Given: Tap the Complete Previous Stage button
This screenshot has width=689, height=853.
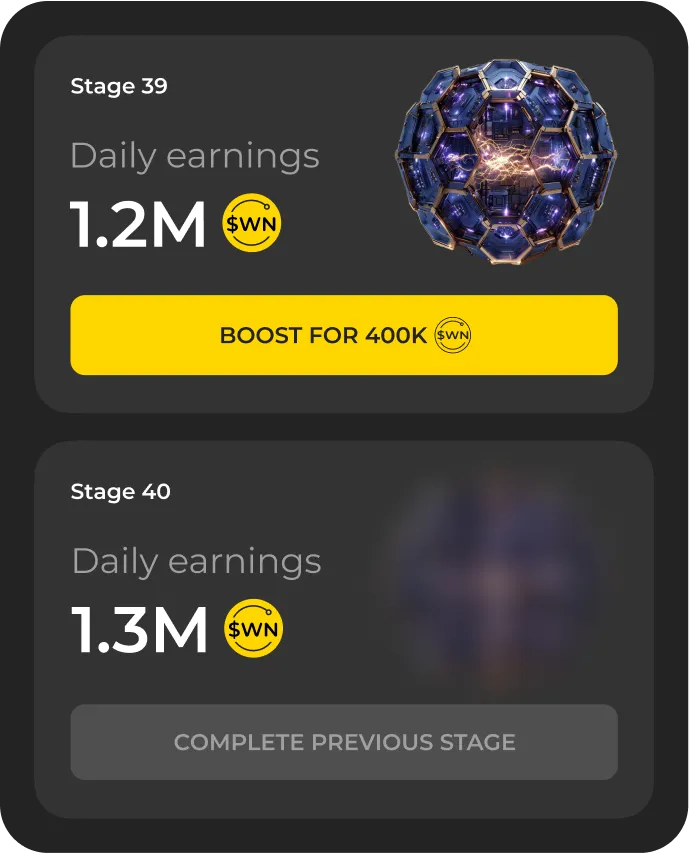Looking at the screenshot, I should pos(344,742).
